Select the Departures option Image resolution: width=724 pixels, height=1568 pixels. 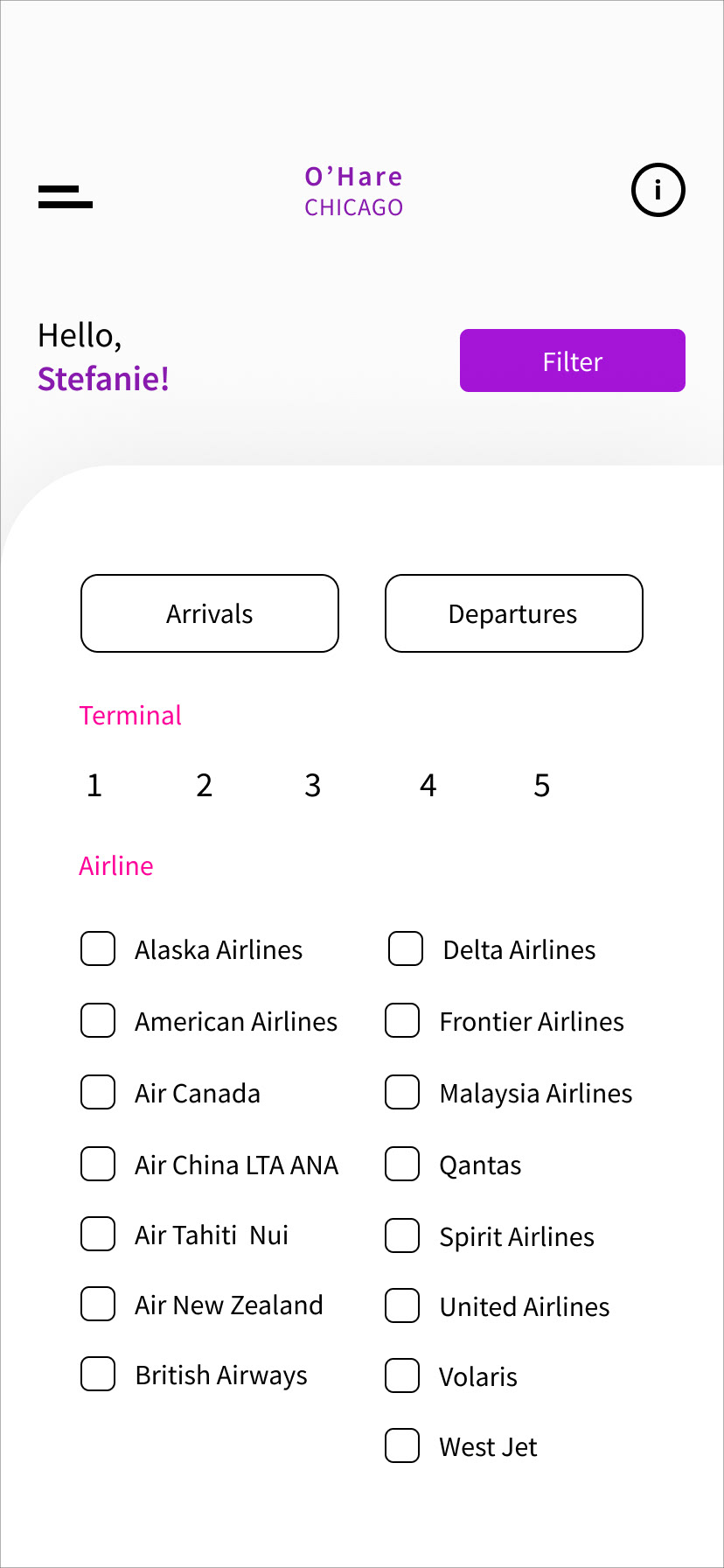(514, 613)
